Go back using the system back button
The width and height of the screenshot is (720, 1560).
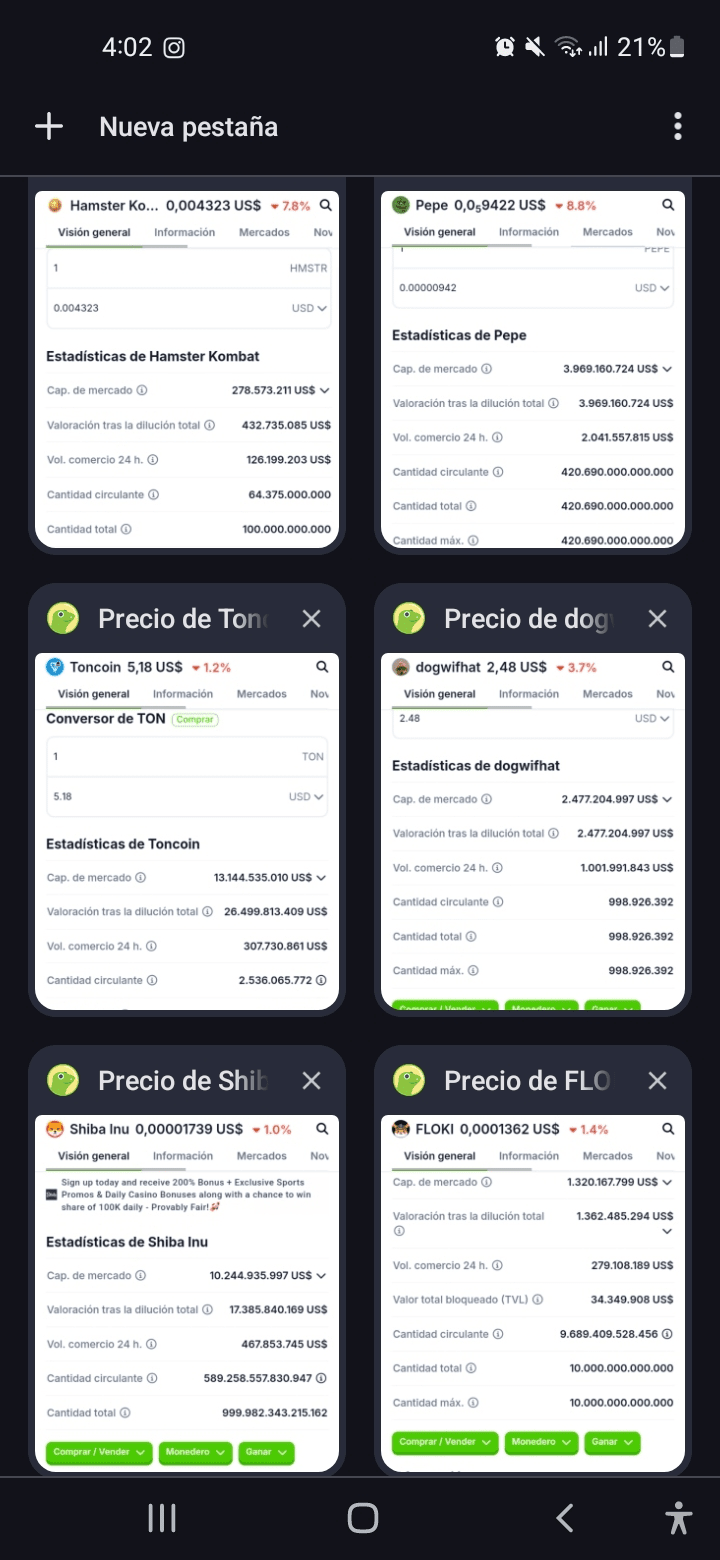tap(565, 1518)
